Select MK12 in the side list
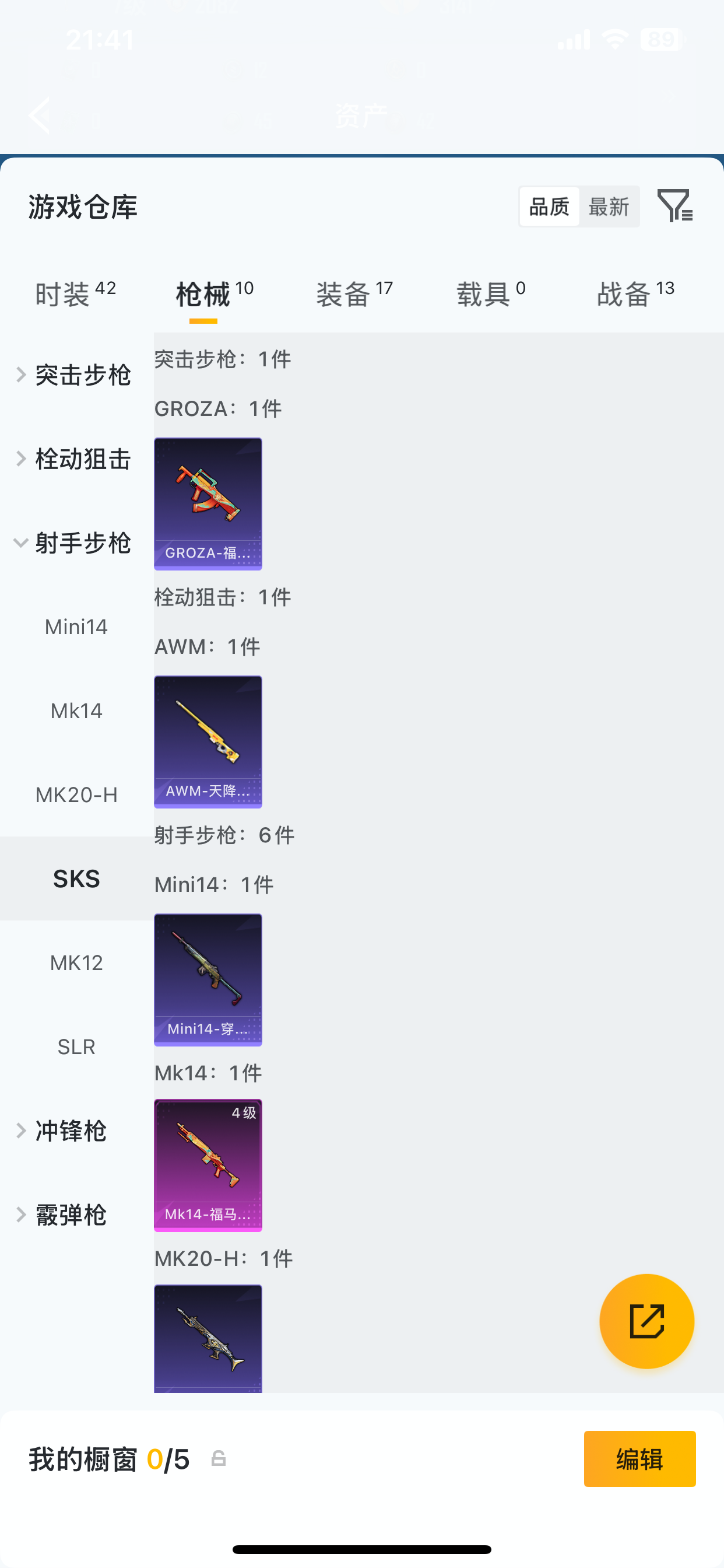The height and width of the screenshot is (1568, 724). 76,963
